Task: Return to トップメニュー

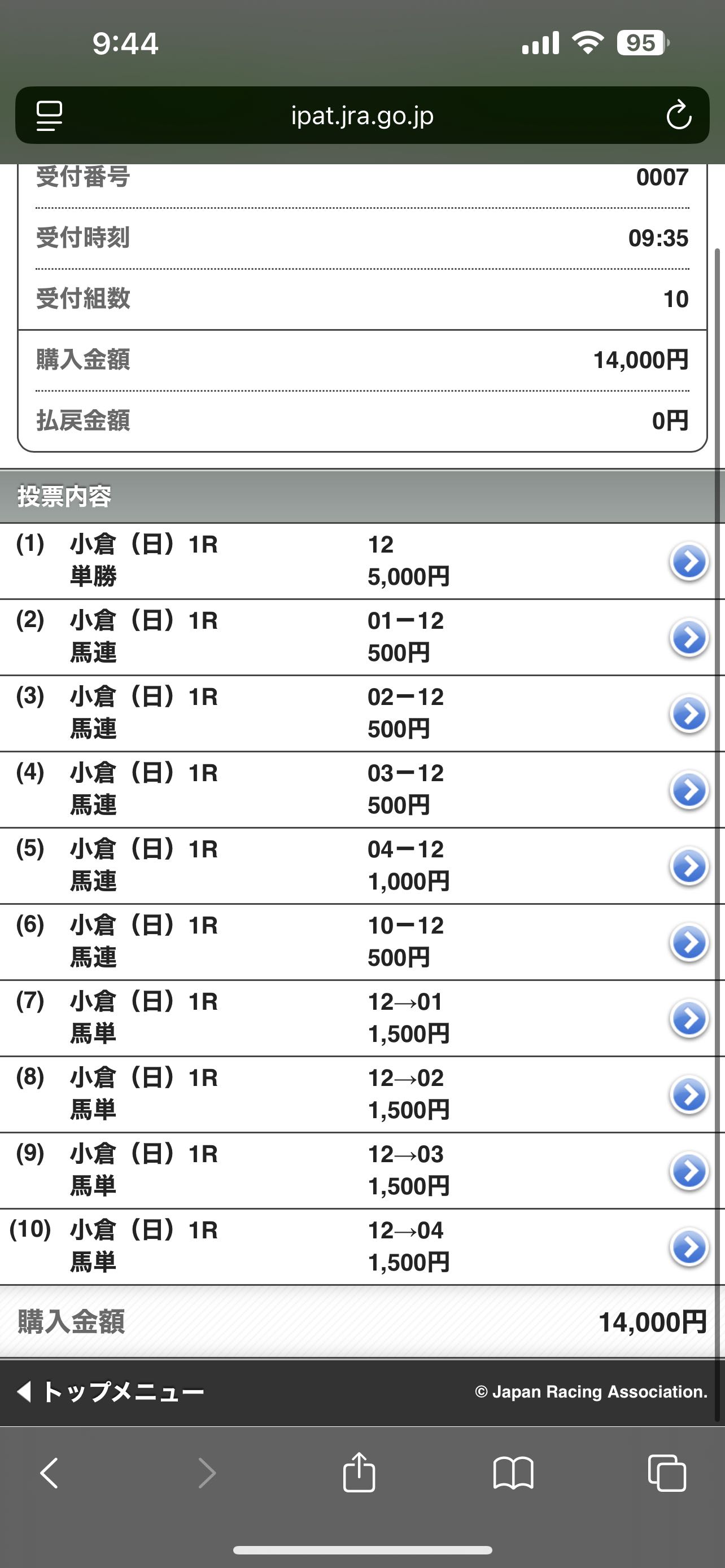Action: click(x=111, y=1391)
